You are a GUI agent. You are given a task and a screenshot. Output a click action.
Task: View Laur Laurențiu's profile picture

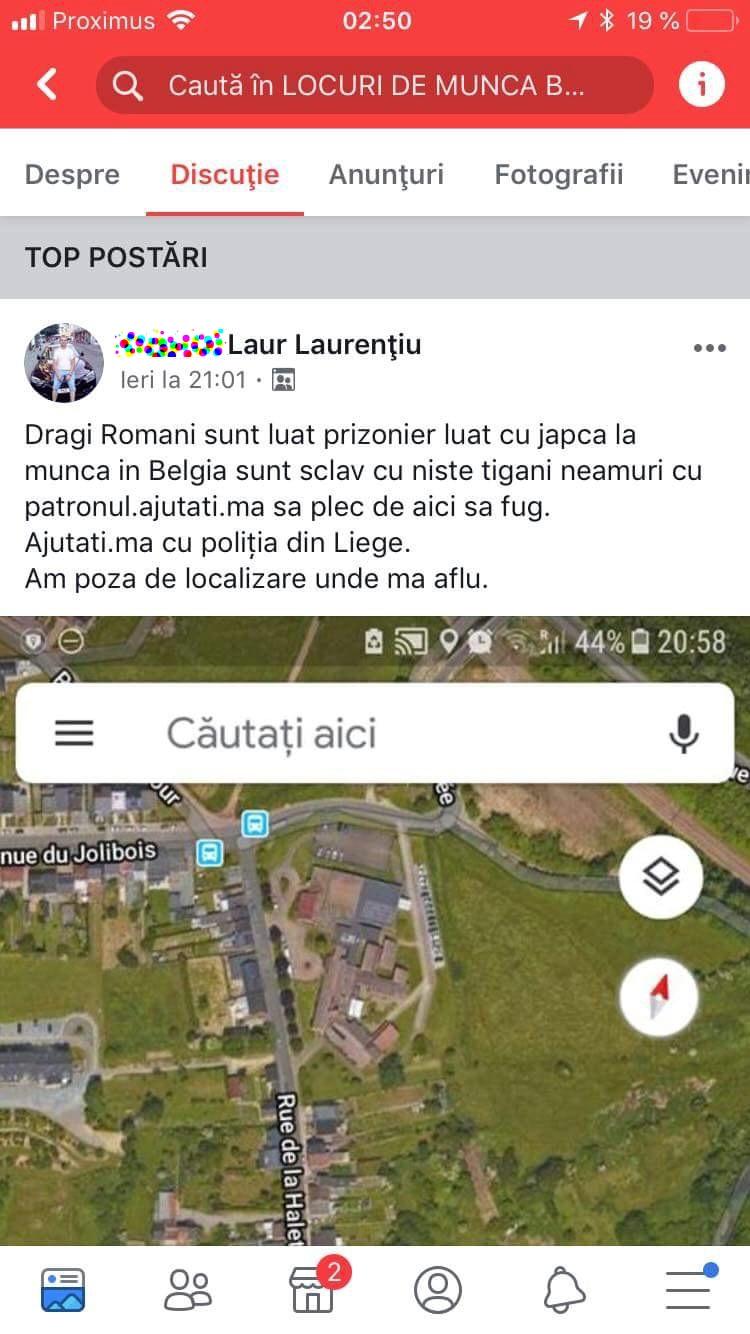tap(64, 362)
